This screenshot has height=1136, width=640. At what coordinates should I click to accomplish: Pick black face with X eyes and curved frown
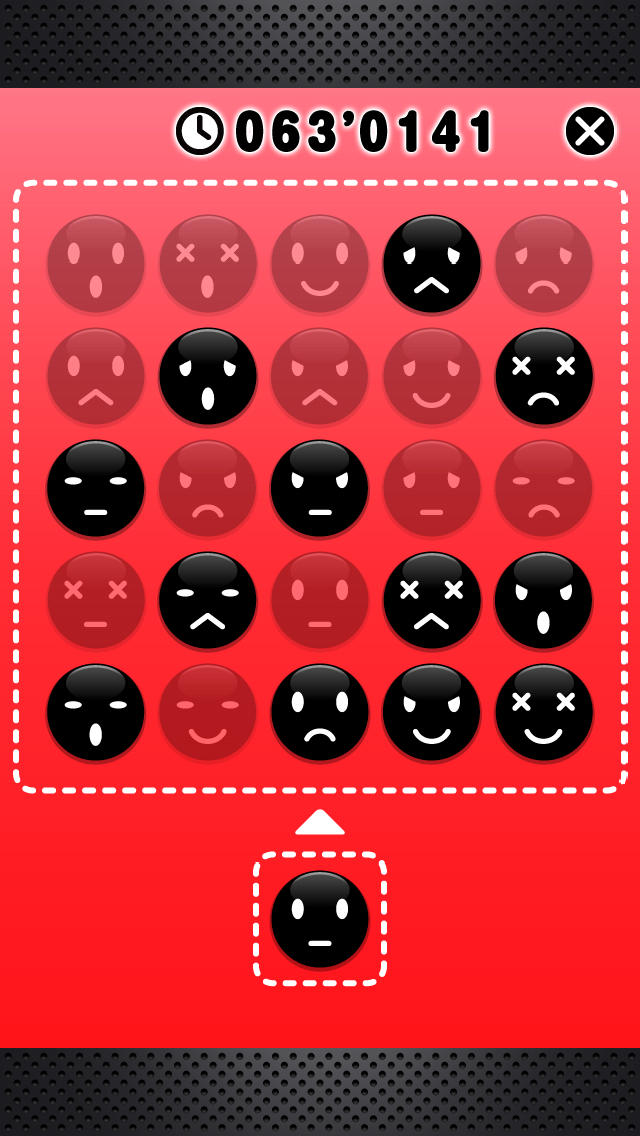(x=544, y=377)
